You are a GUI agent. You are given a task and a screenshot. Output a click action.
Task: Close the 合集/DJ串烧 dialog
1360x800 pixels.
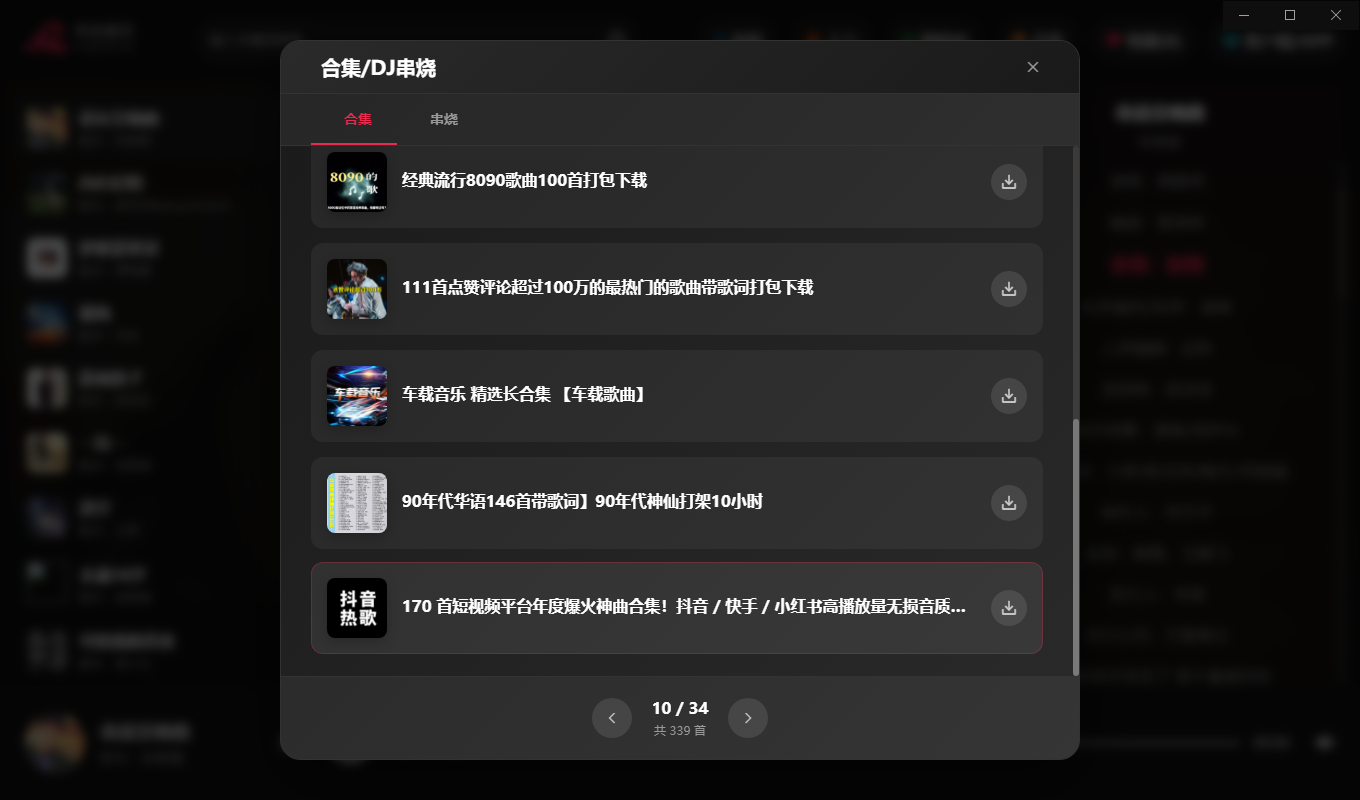pyautogui.click(x=1033, y=67)
